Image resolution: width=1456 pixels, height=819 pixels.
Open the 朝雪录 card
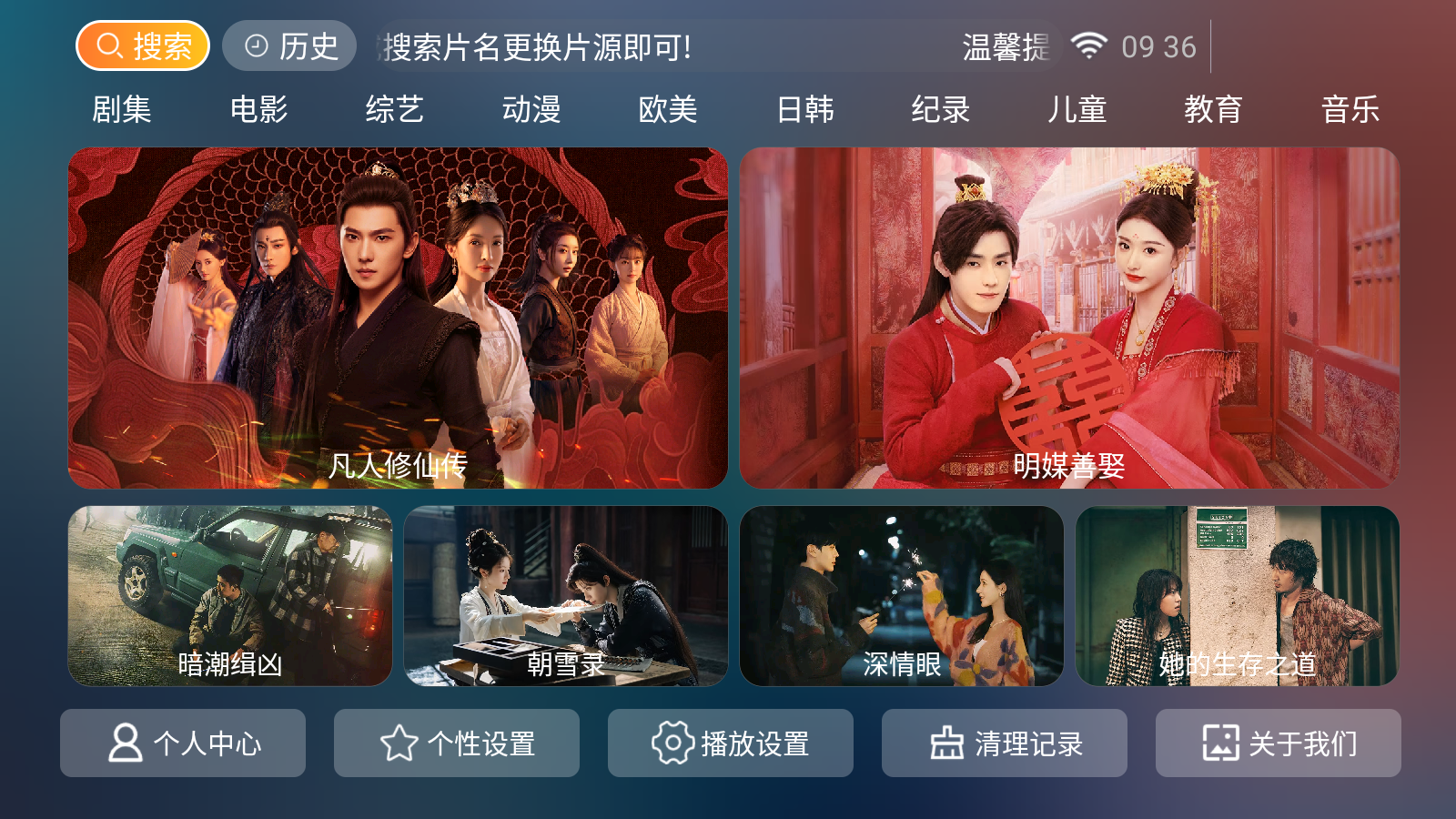[x=565, y=596]
